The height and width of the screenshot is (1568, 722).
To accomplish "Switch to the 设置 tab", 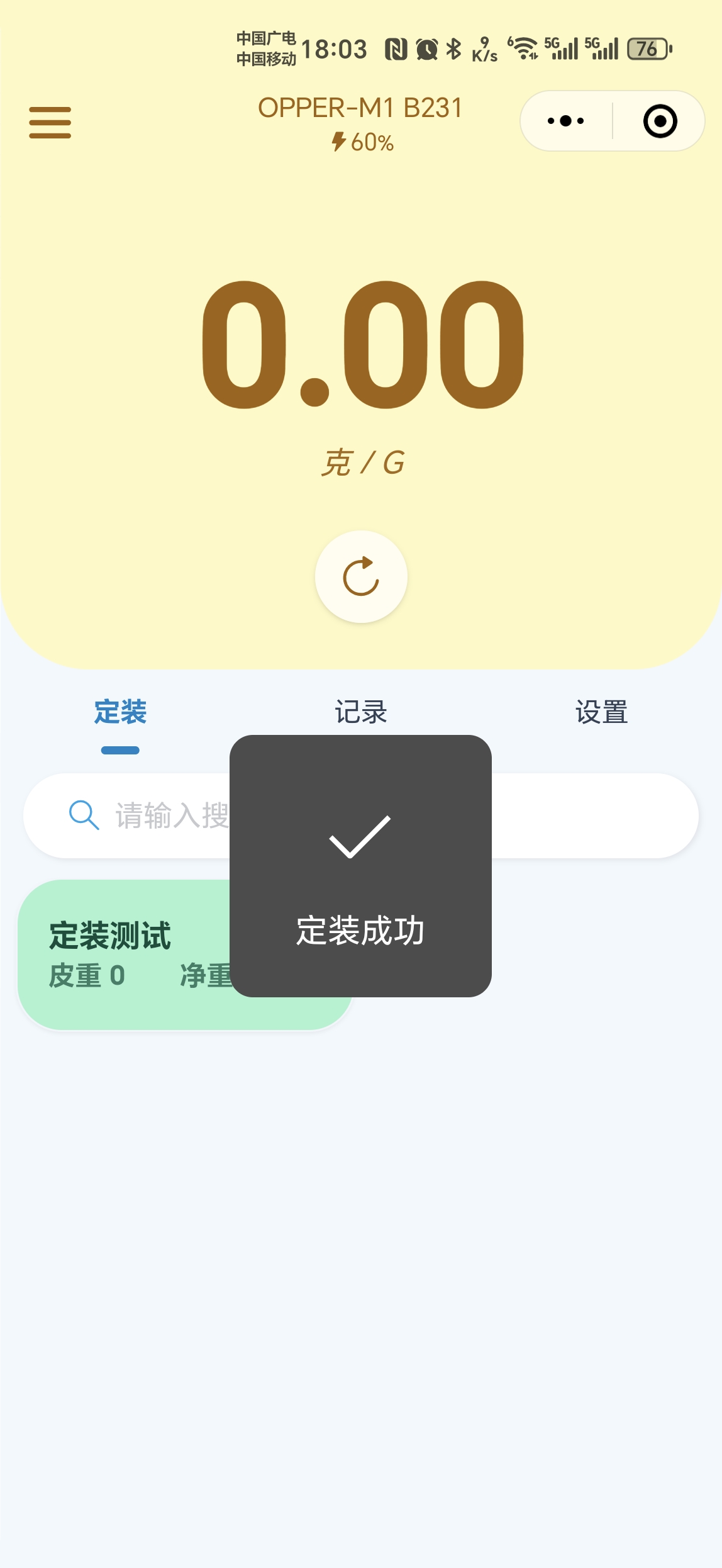I will click(601, 712).
